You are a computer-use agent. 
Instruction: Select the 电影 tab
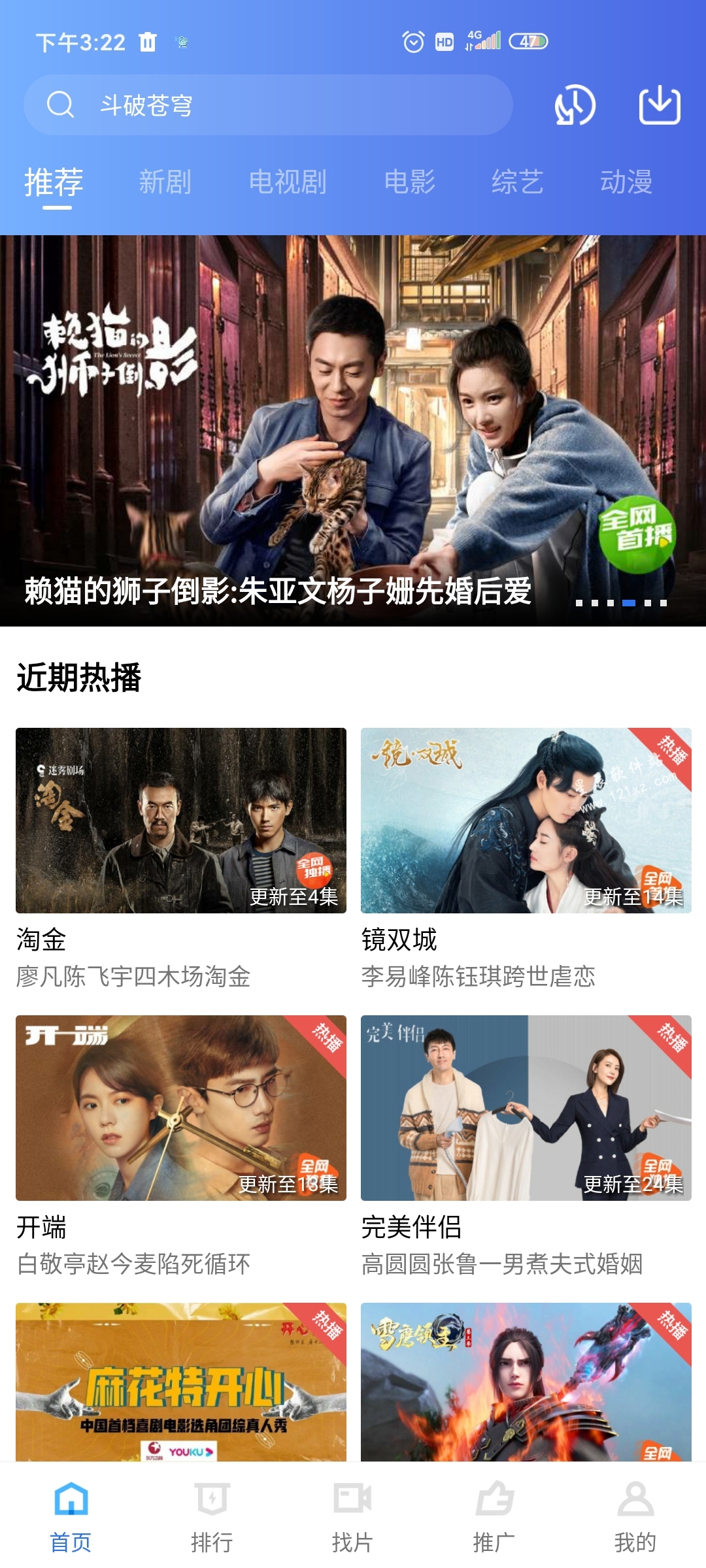pos(409,182)
